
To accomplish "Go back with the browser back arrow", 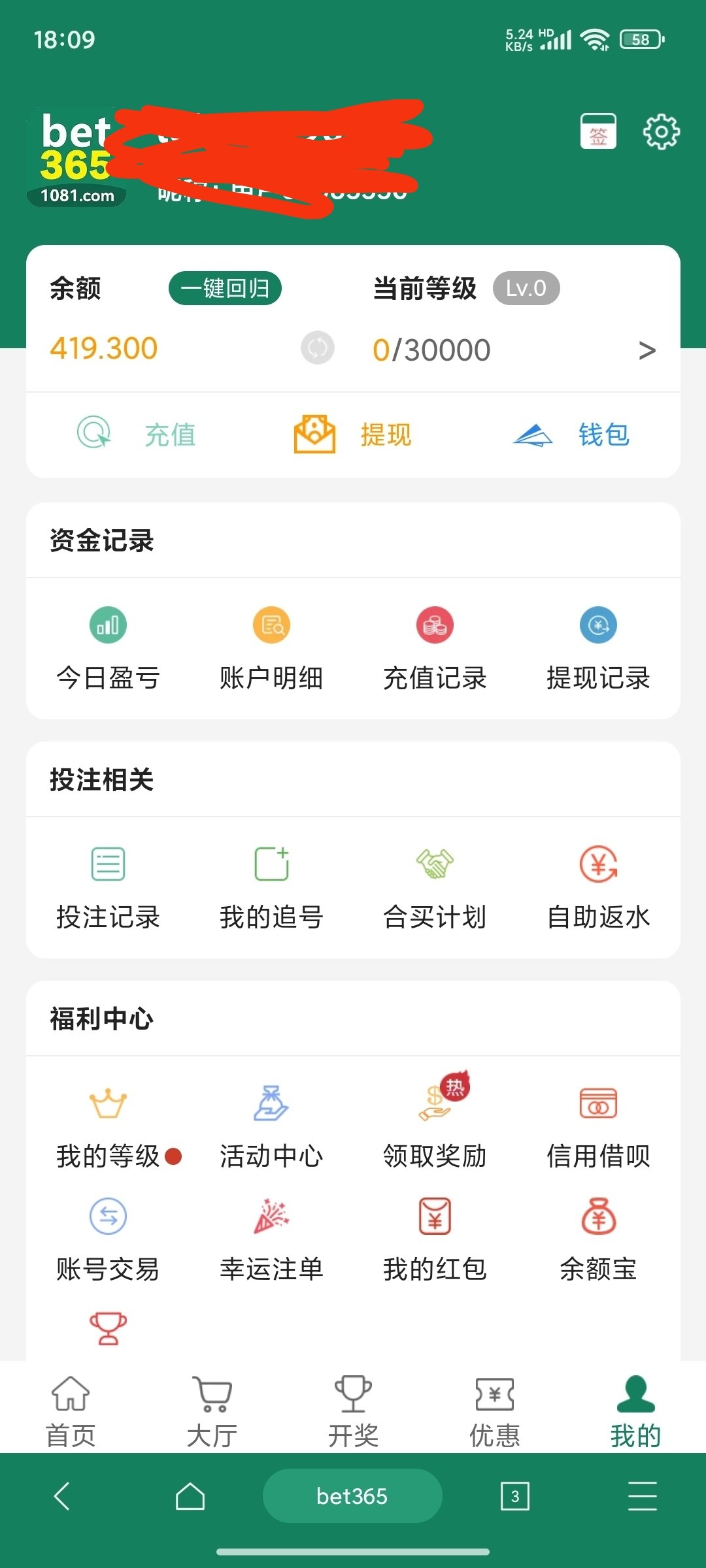I will click(x=62, y=1496).
